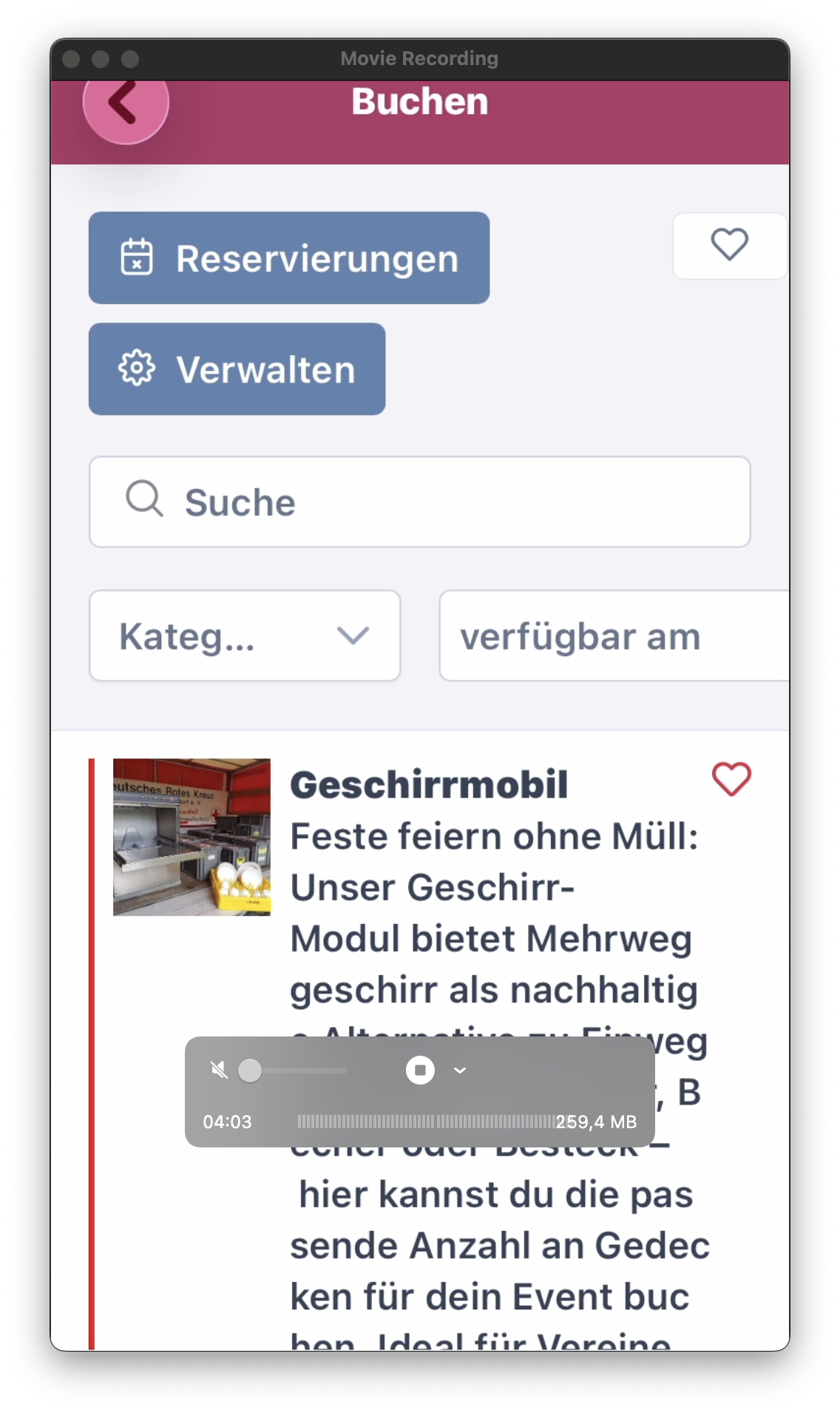840x1413 pixels.
Task: Tap the recording volume slider
Action: [296, 1070]
